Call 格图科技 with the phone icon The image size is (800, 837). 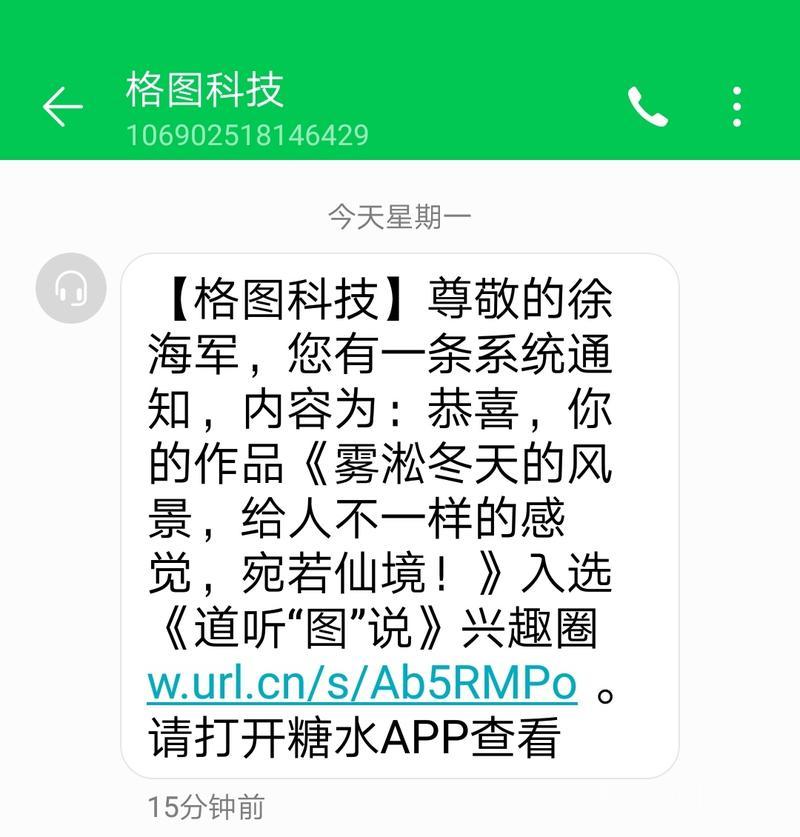click(647, 106)
